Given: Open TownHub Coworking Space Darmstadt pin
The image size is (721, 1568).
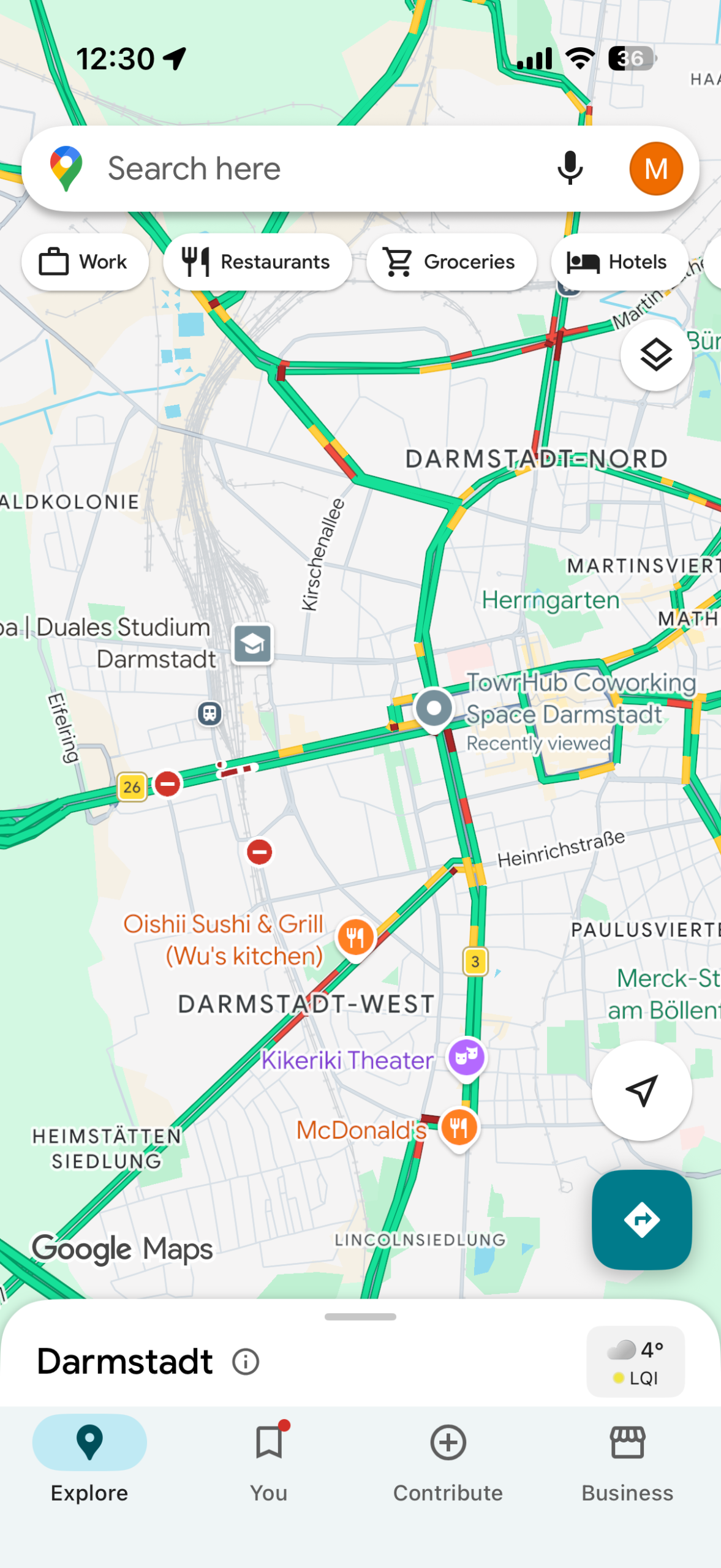Looking at the screenshot, I should coord(434,709).
